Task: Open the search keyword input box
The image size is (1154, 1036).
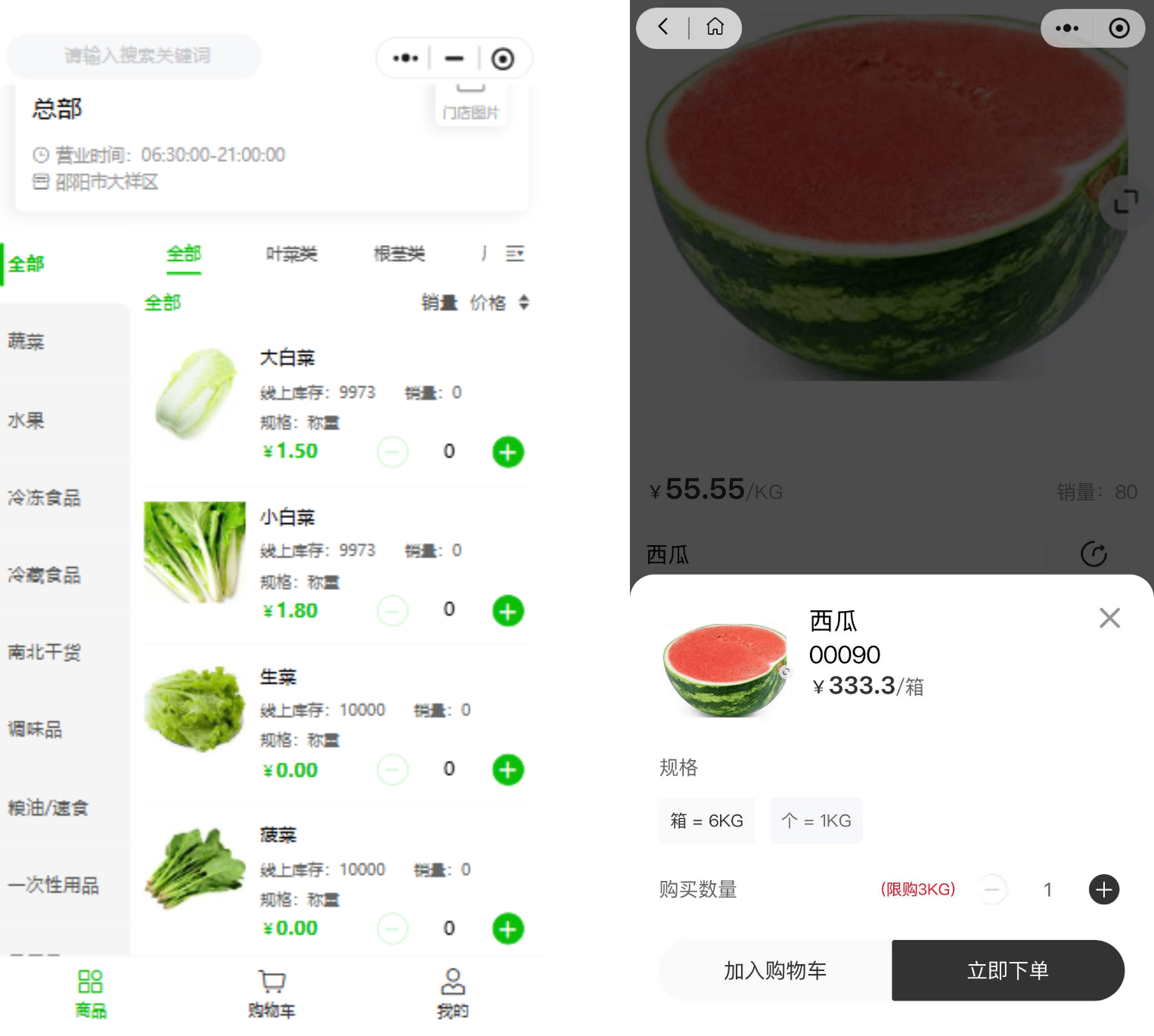Action: coord(135,56)
